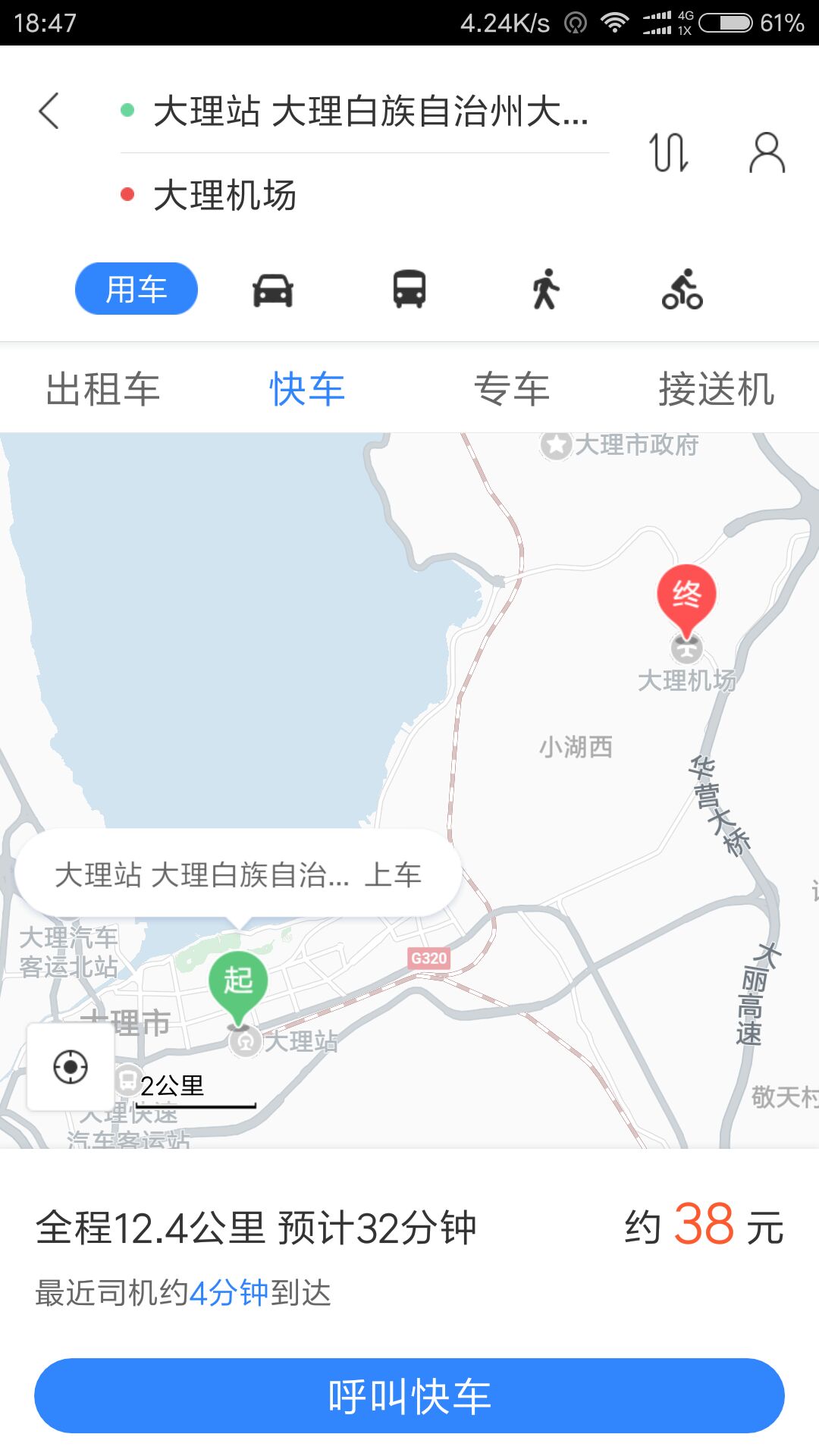Viewport: 819px width, 1456px height.
Task: Switch to the 专车 tab
Action: [512, 389]
